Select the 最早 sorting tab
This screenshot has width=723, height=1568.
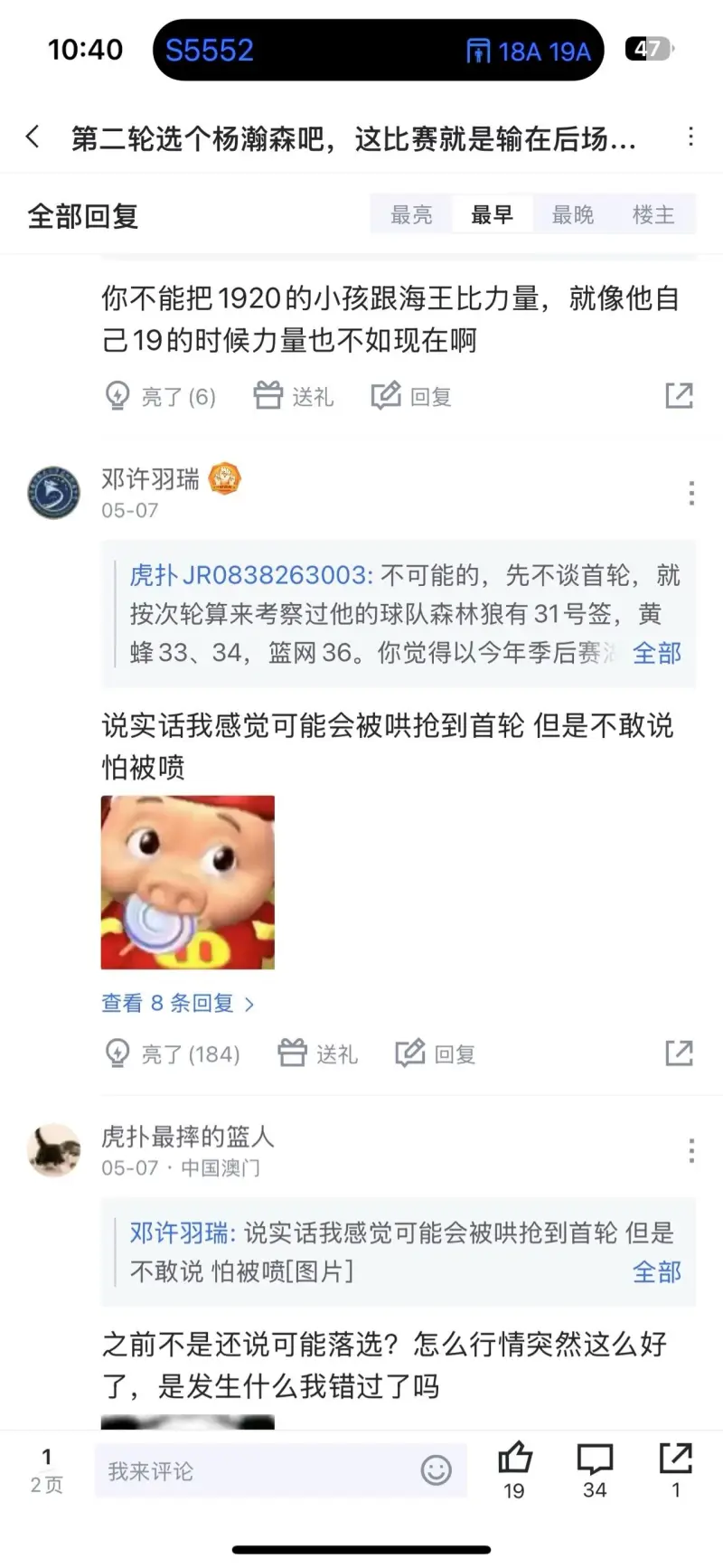[x=492, y=215]
